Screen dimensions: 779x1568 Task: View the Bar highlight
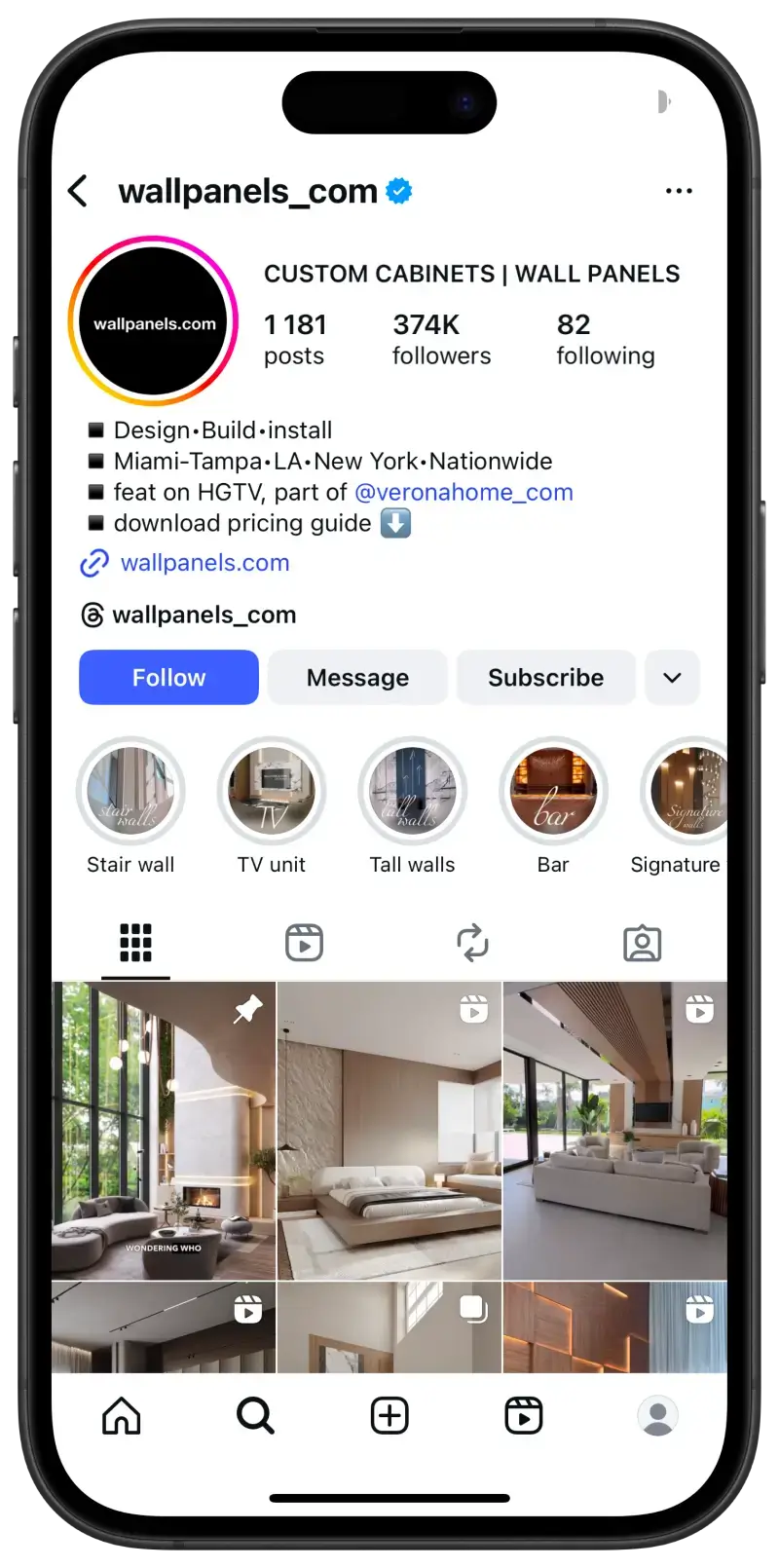point(553,791)
